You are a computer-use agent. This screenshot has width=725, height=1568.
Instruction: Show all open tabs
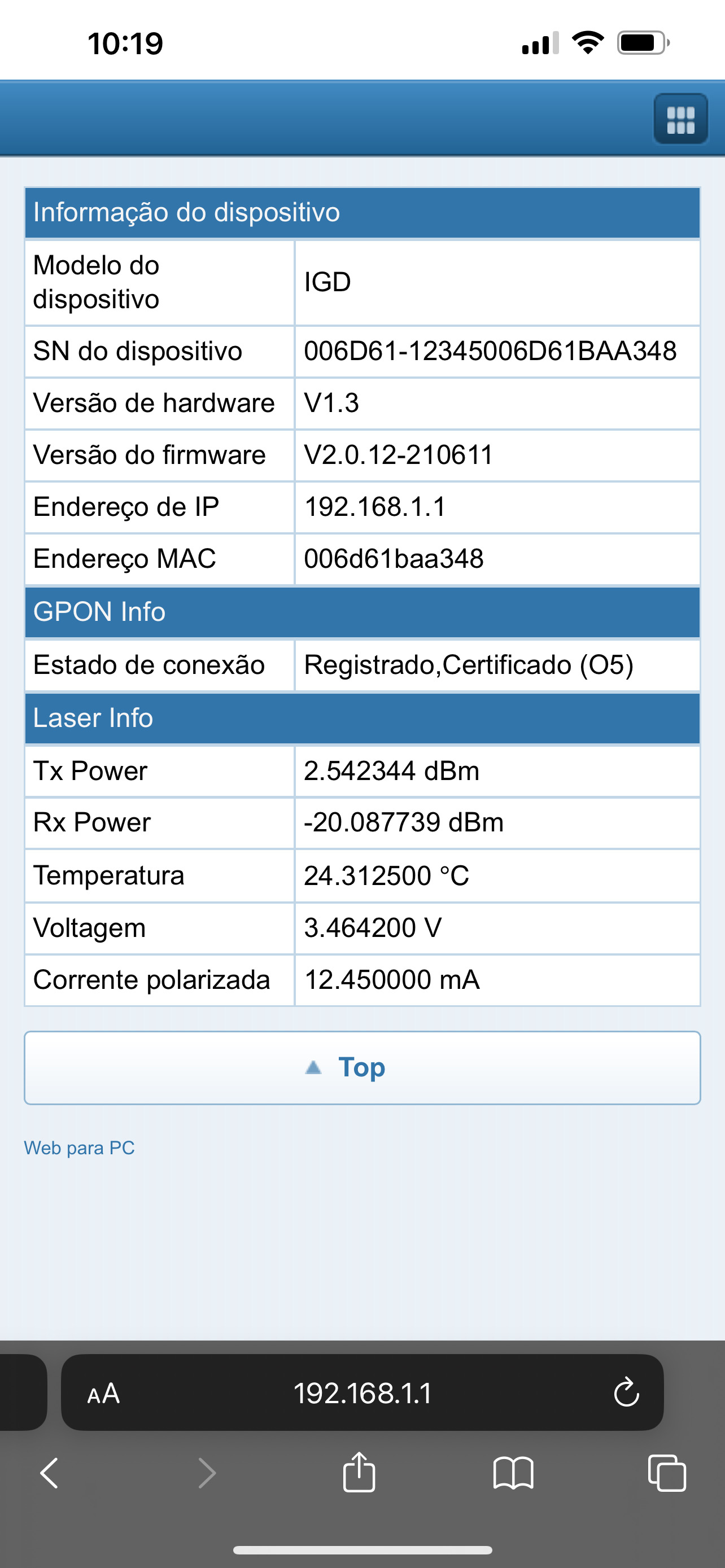[x=667, y=1473]
